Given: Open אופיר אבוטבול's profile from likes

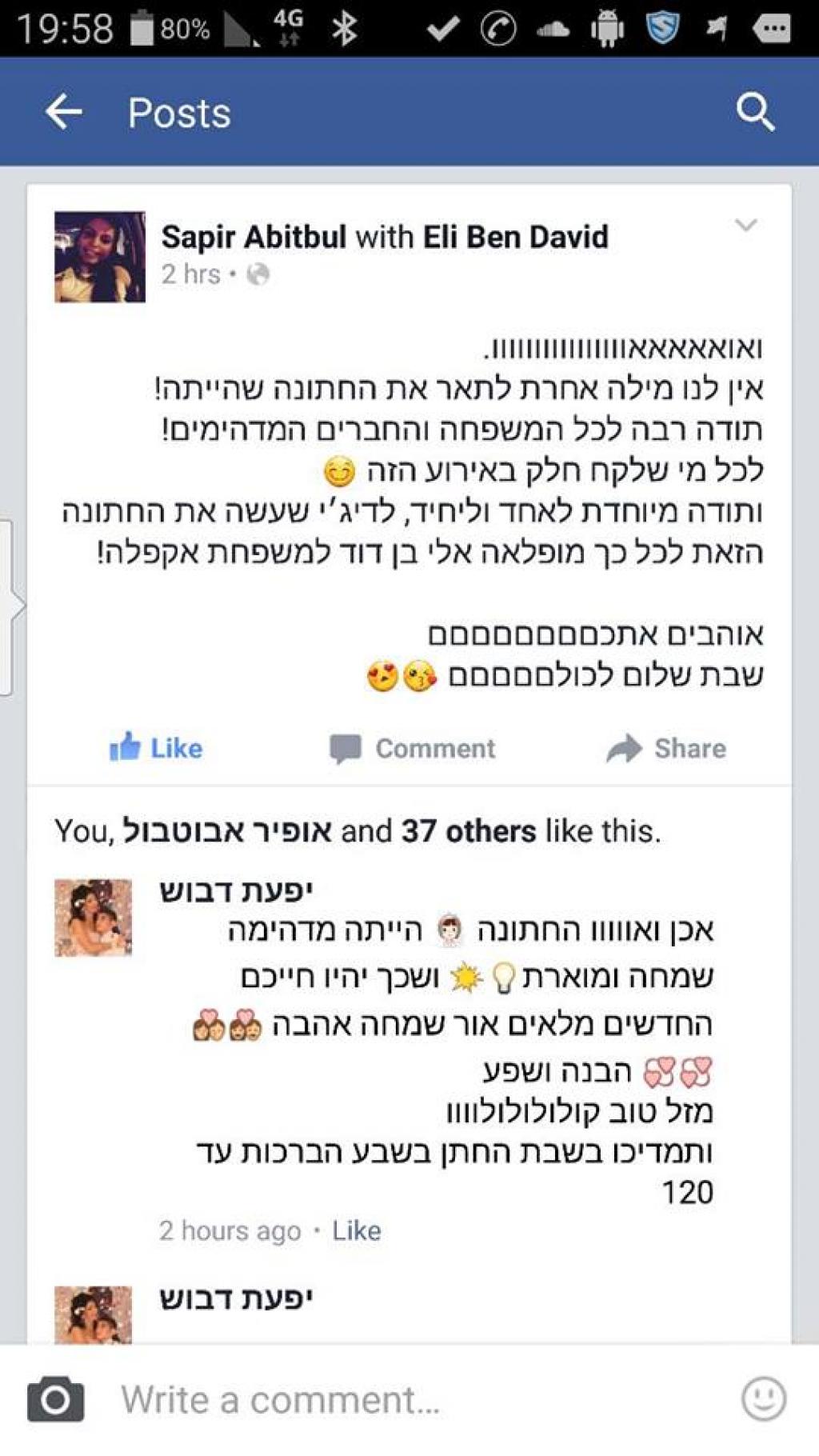Looking at the screenshot, I should [x=226, y=831].
